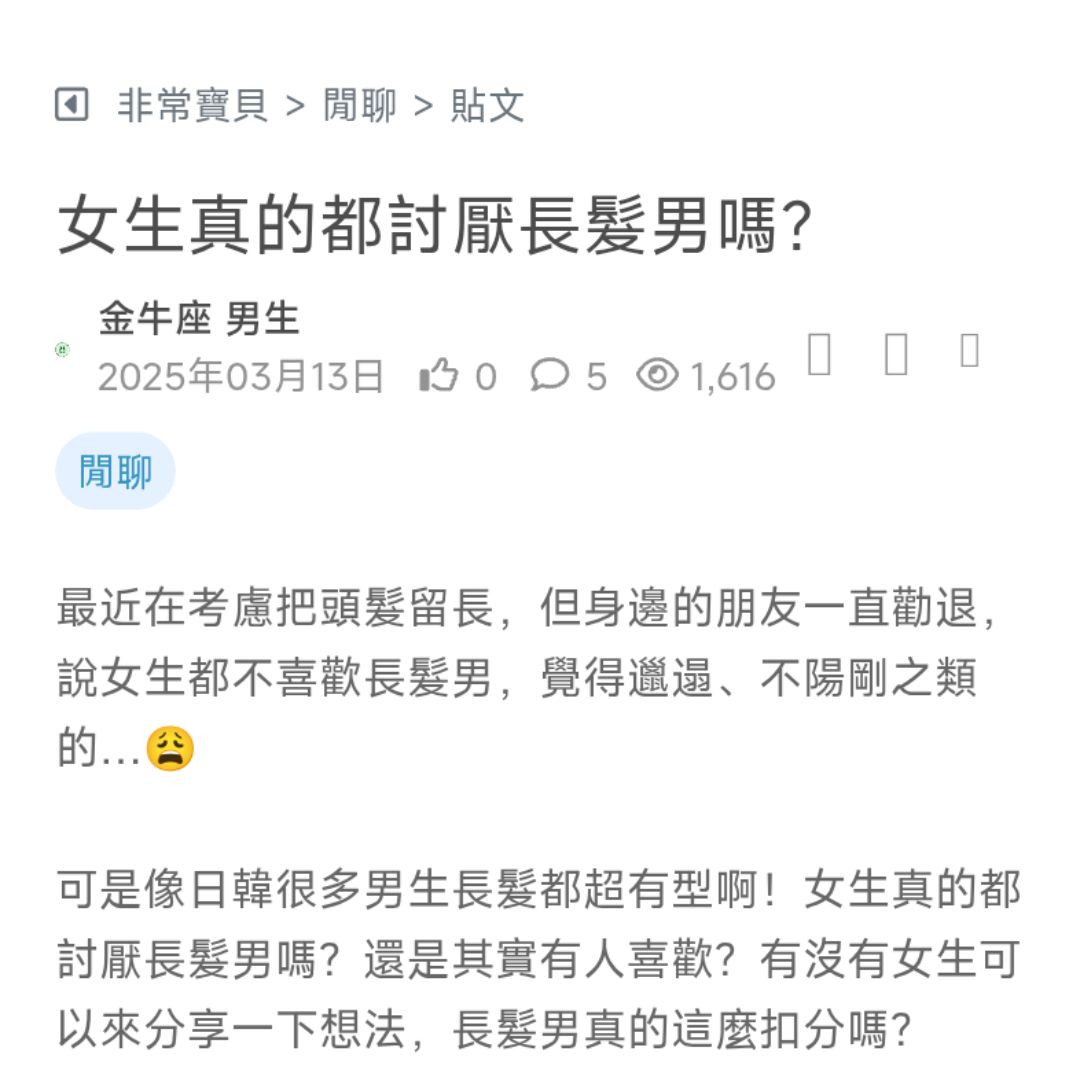The image size is (1080, 1080).
Task: Go to the 閒聊 breadcrumb section
Action: click(x=360, y=105)
